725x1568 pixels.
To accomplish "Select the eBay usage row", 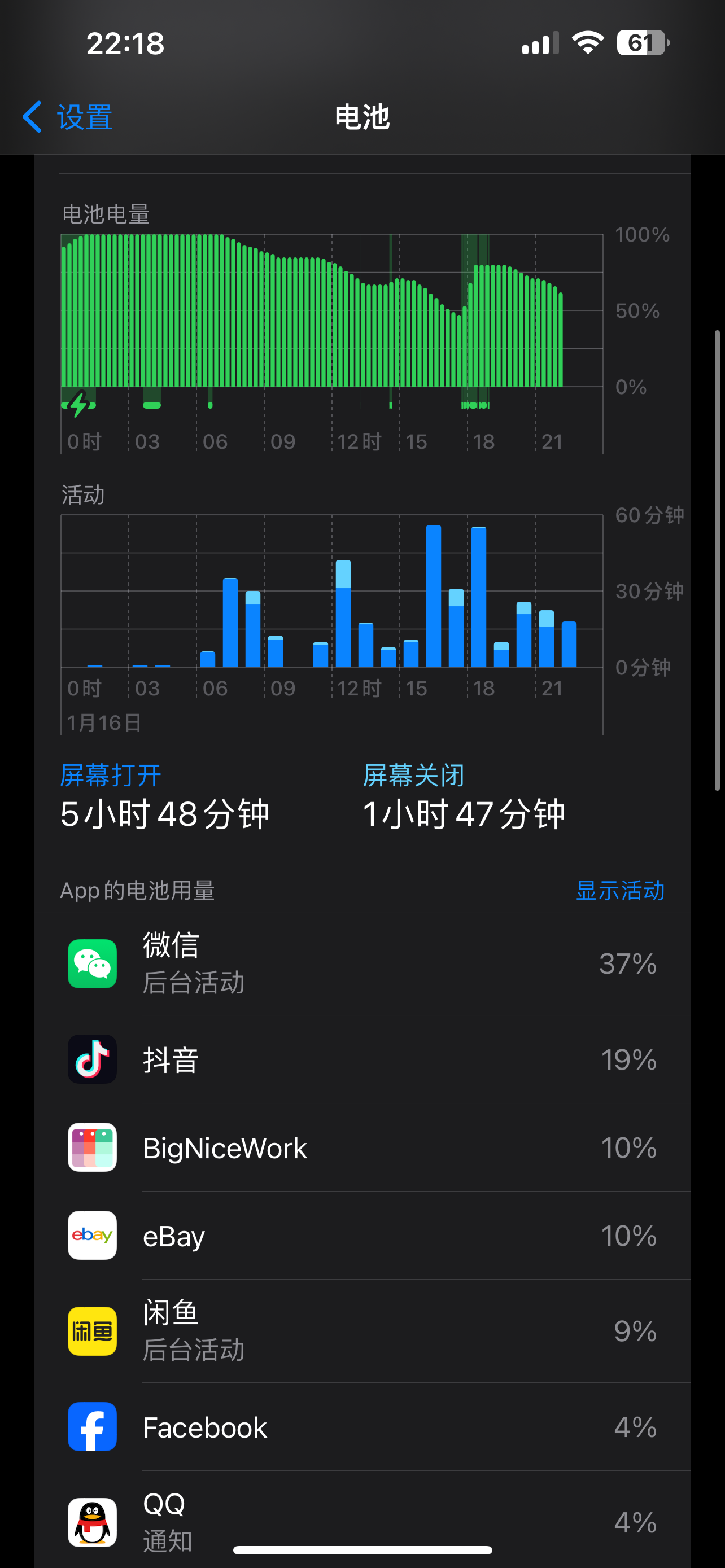I will [362, 1236].
